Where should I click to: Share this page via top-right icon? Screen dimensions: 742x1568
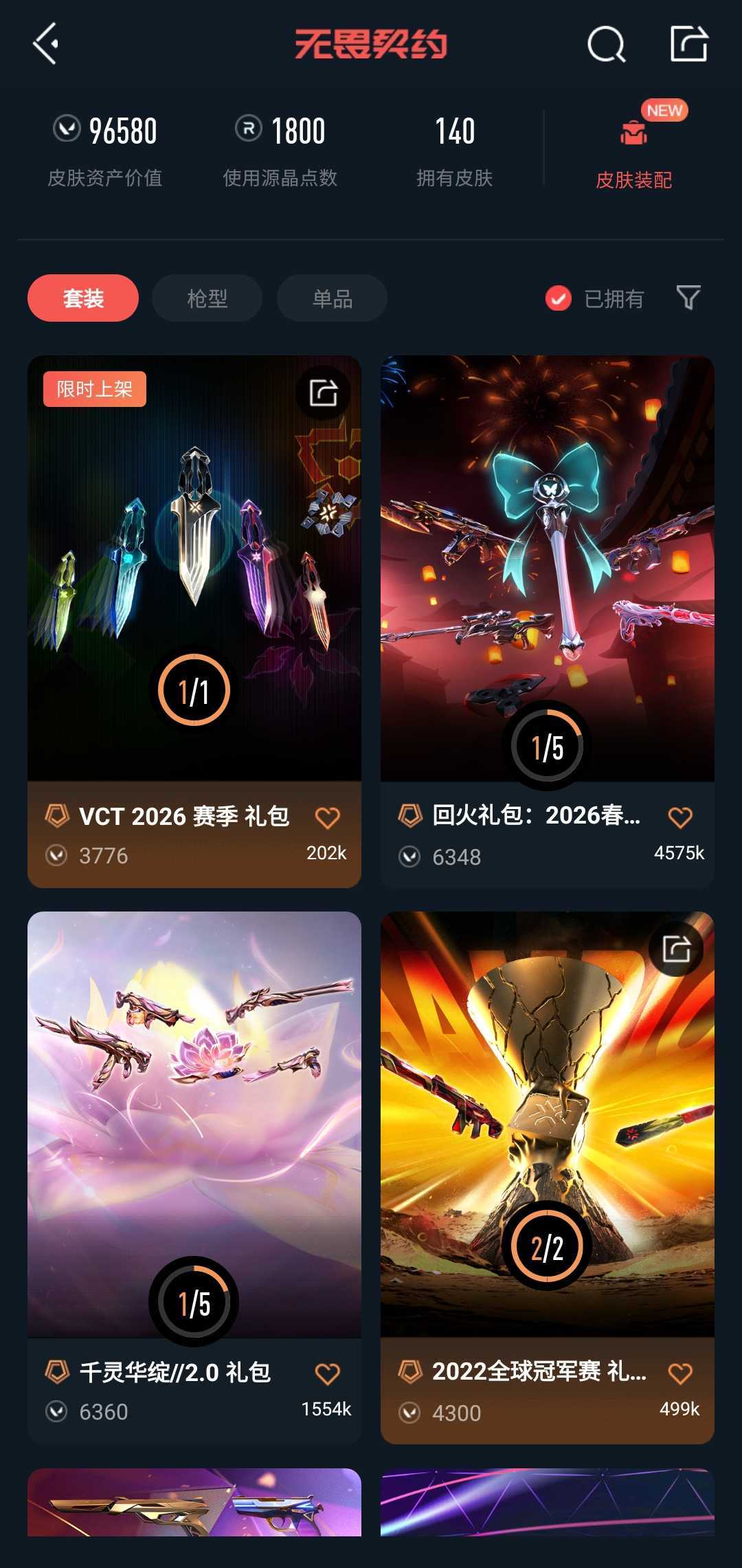[x=688, y=44]
